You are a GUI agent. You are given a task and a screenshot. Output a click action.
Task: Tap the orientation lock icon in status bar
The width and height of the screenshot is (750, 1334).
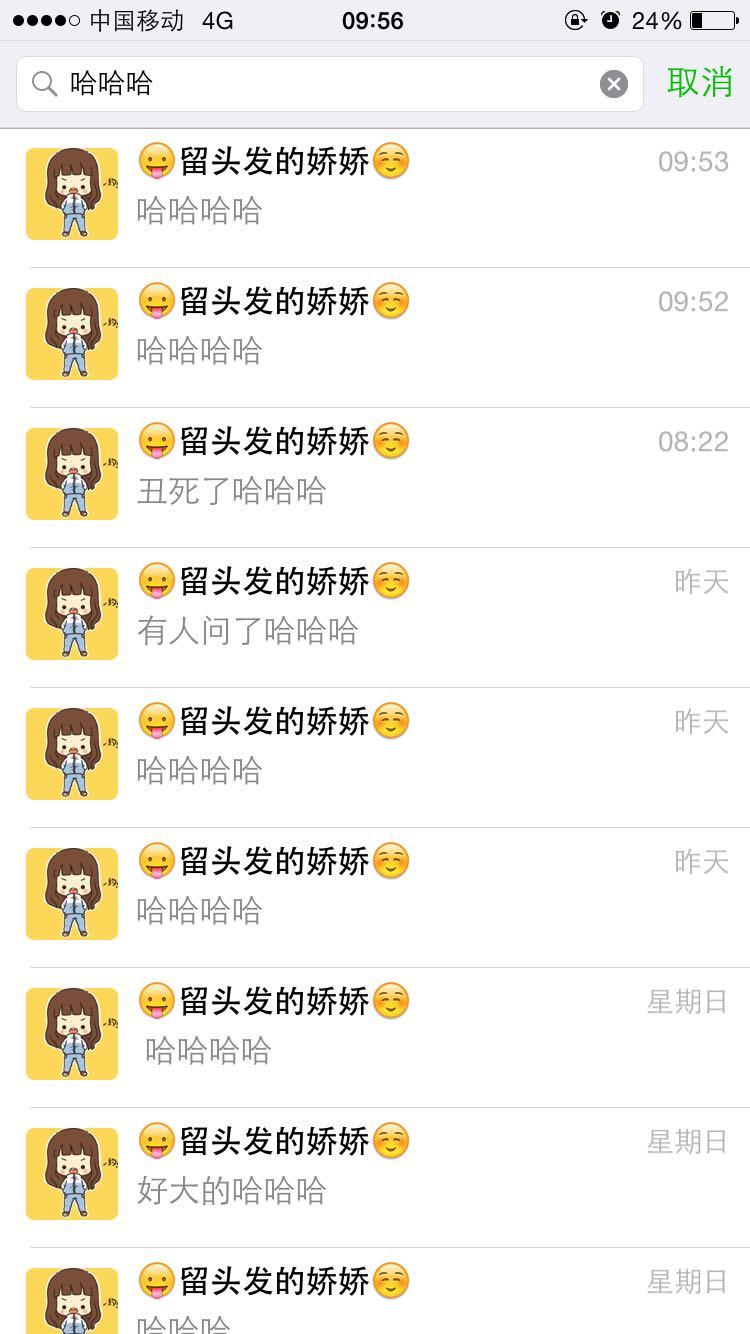tap(577, 20)
